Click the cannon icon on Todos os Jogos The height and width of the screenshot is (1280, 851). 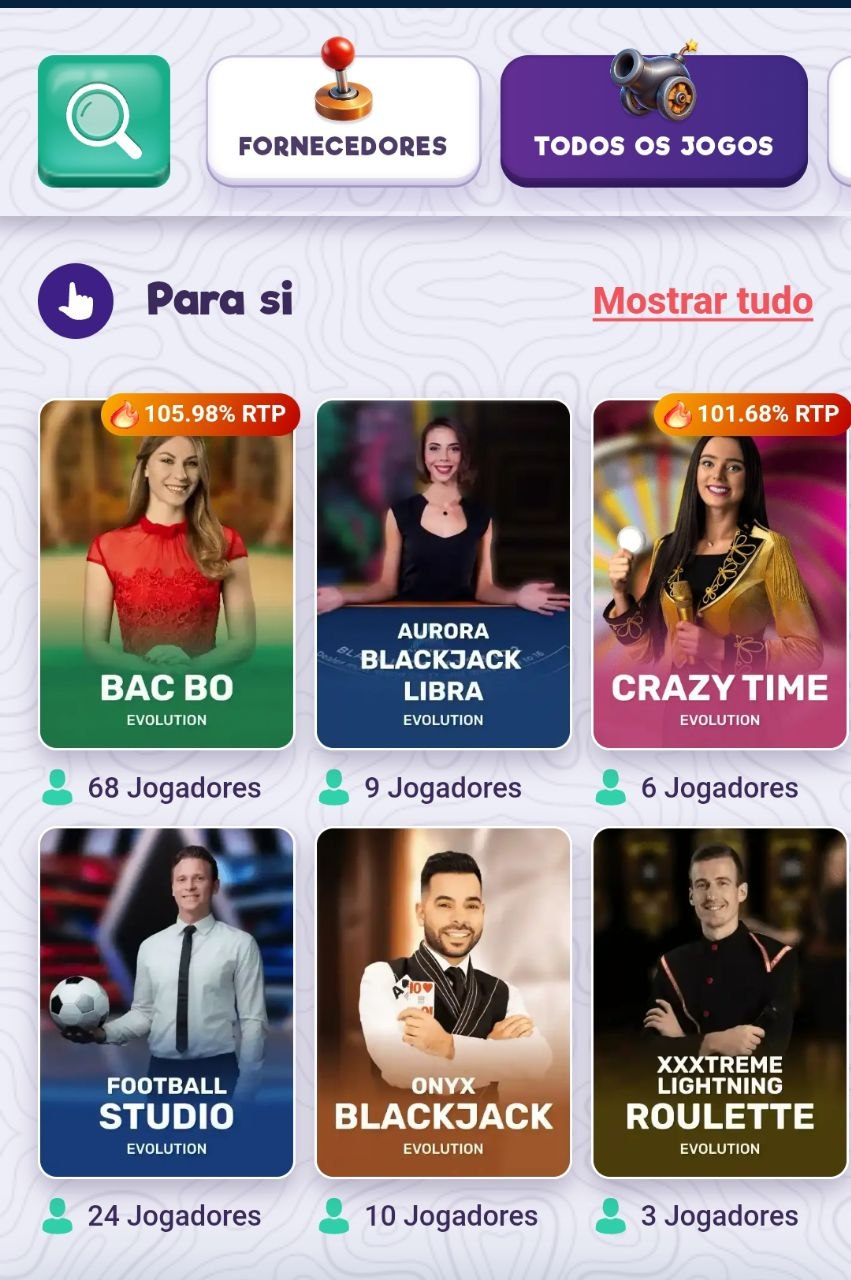tap(655, 85)
